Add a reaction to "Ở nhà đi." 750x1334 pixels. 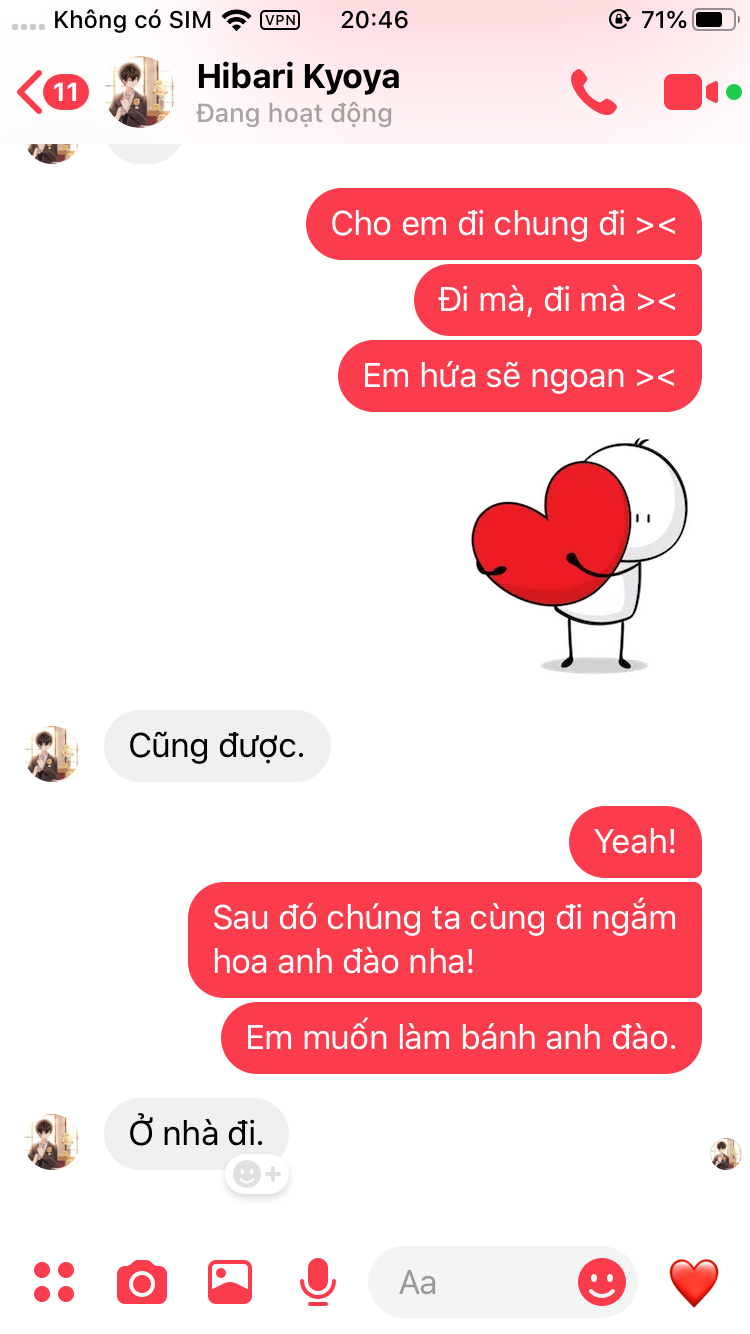(257, 1173)
